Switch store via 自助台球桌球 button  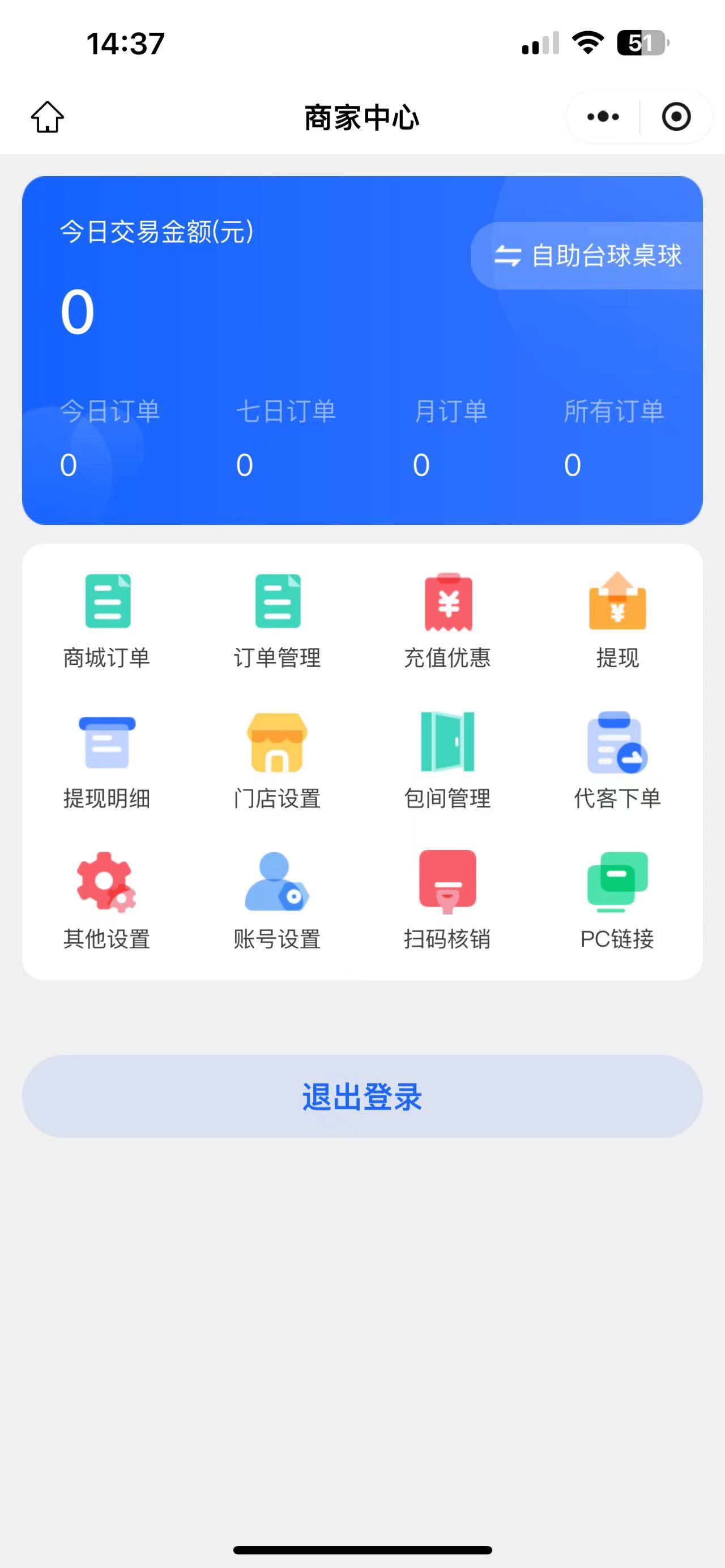[x=587, y=255]
